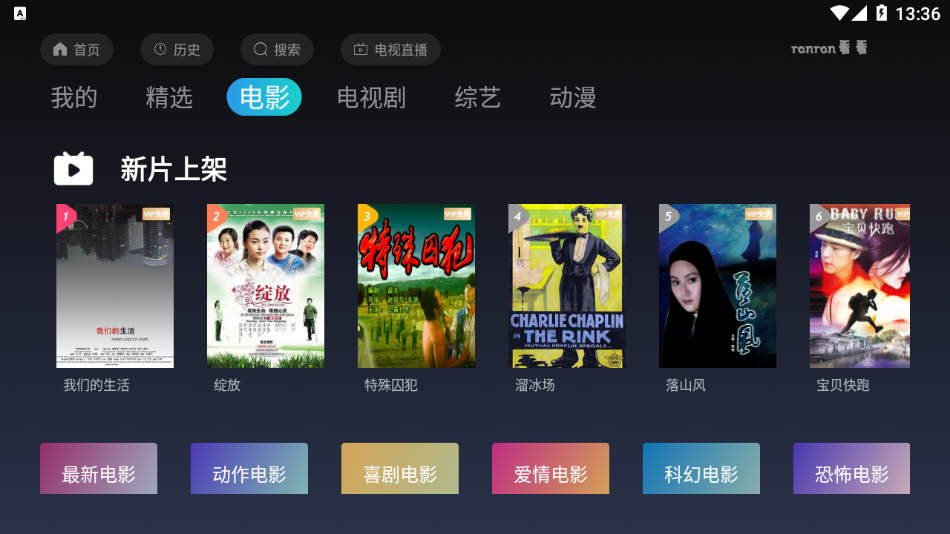This screenshot has height=534, width=950.
Task: Open the movie 我们的生活
Action: [x=115, y=286]
